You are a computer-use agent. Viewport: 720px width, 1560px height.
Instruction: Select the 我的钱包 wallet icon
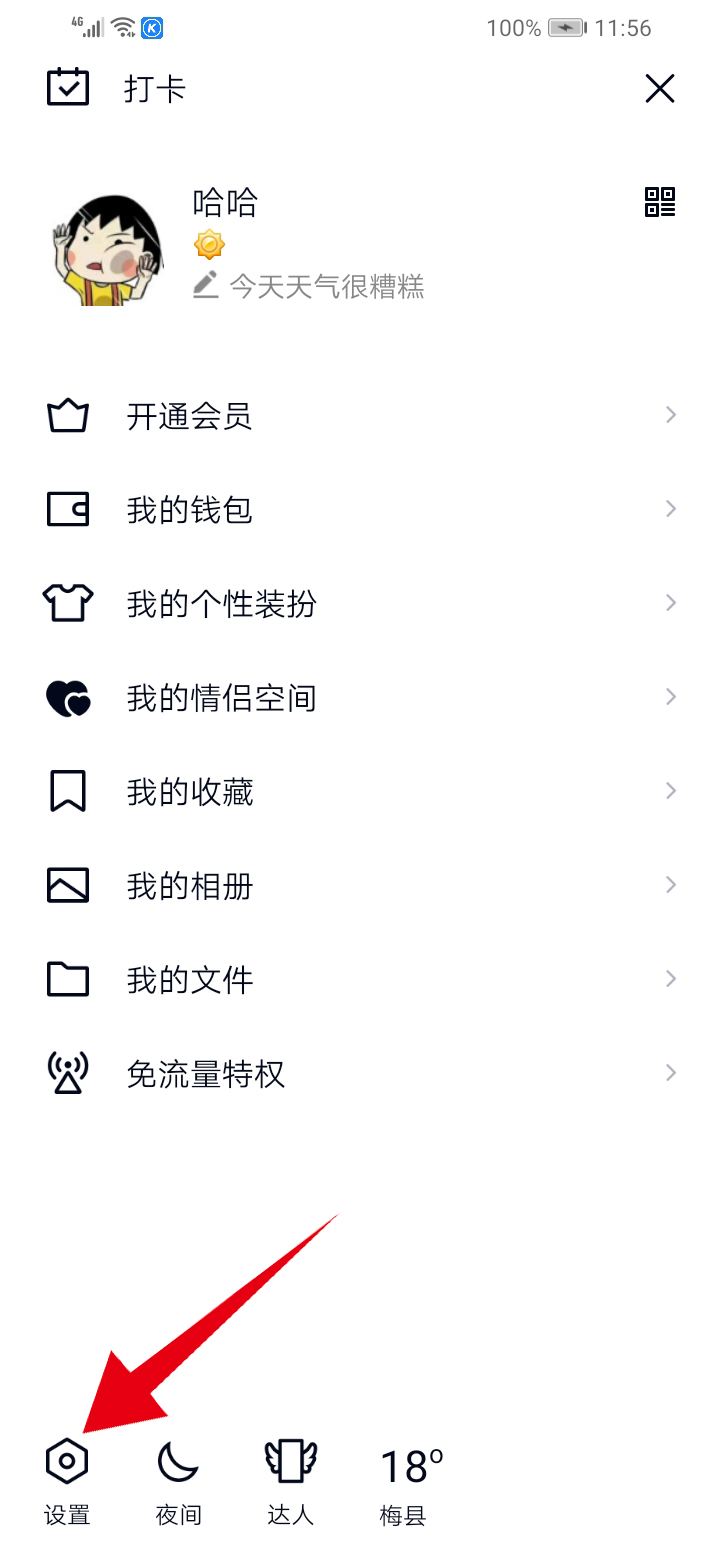[x=67, y=509]
